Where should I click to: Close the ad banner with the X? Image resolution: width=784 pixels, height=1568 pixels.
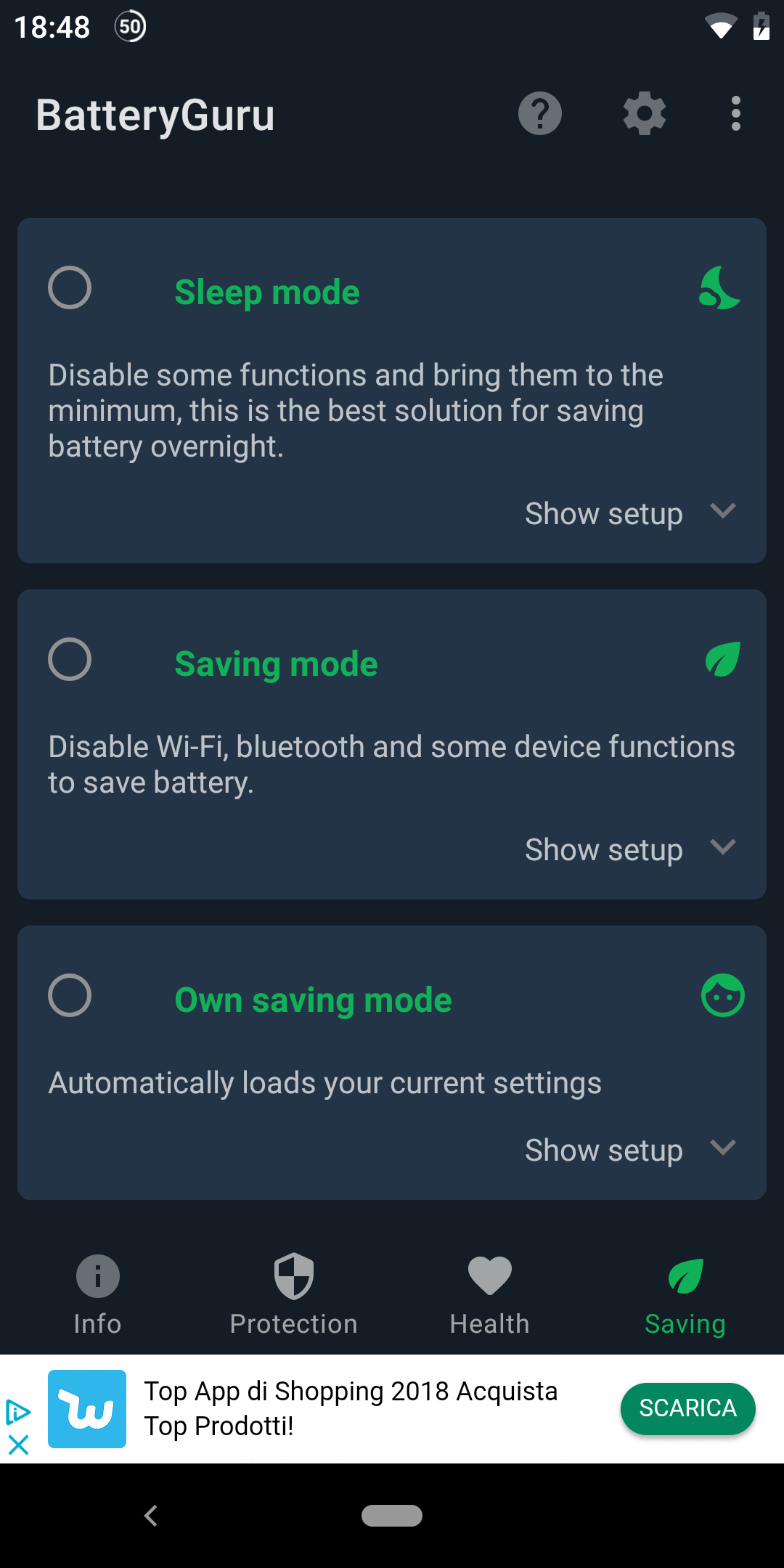(x=18, y=1445)
